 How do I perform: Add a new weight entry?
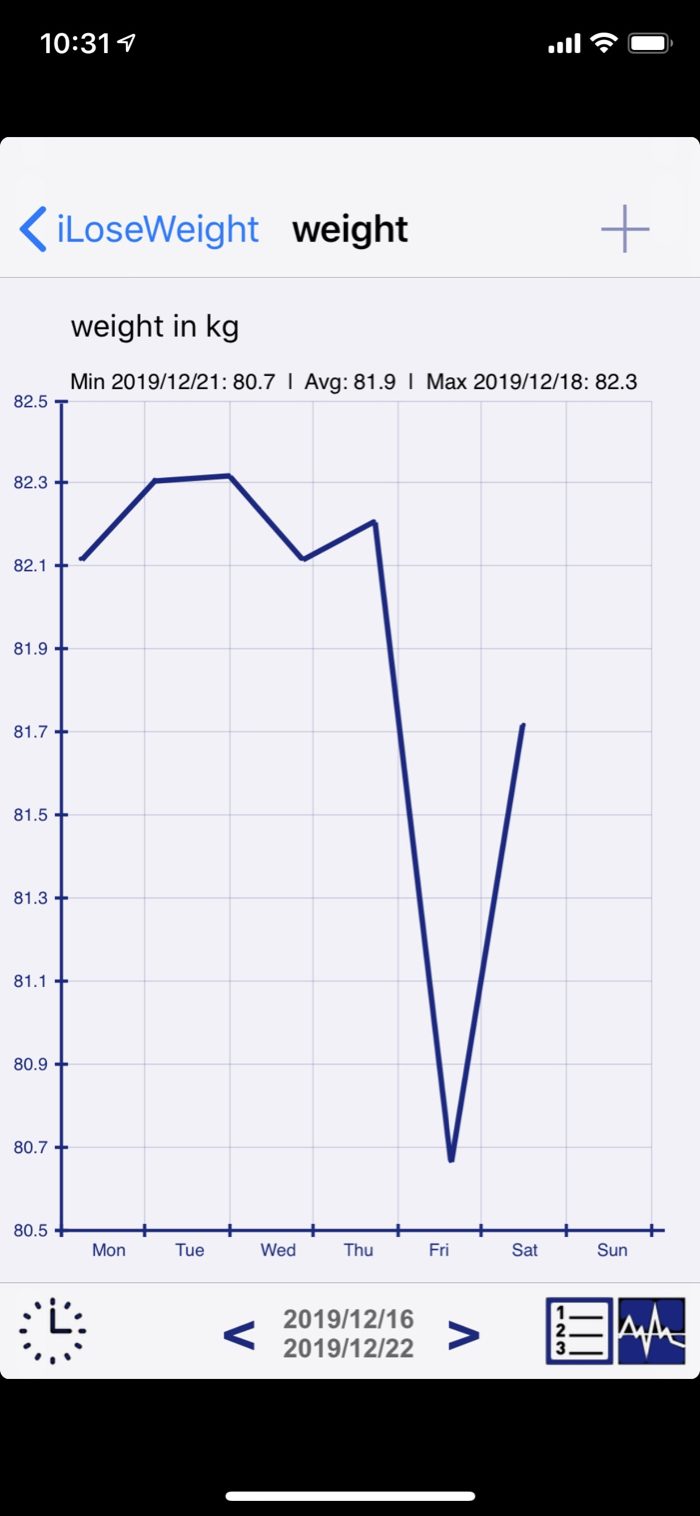pyautogui.click(x=625, y=229)
